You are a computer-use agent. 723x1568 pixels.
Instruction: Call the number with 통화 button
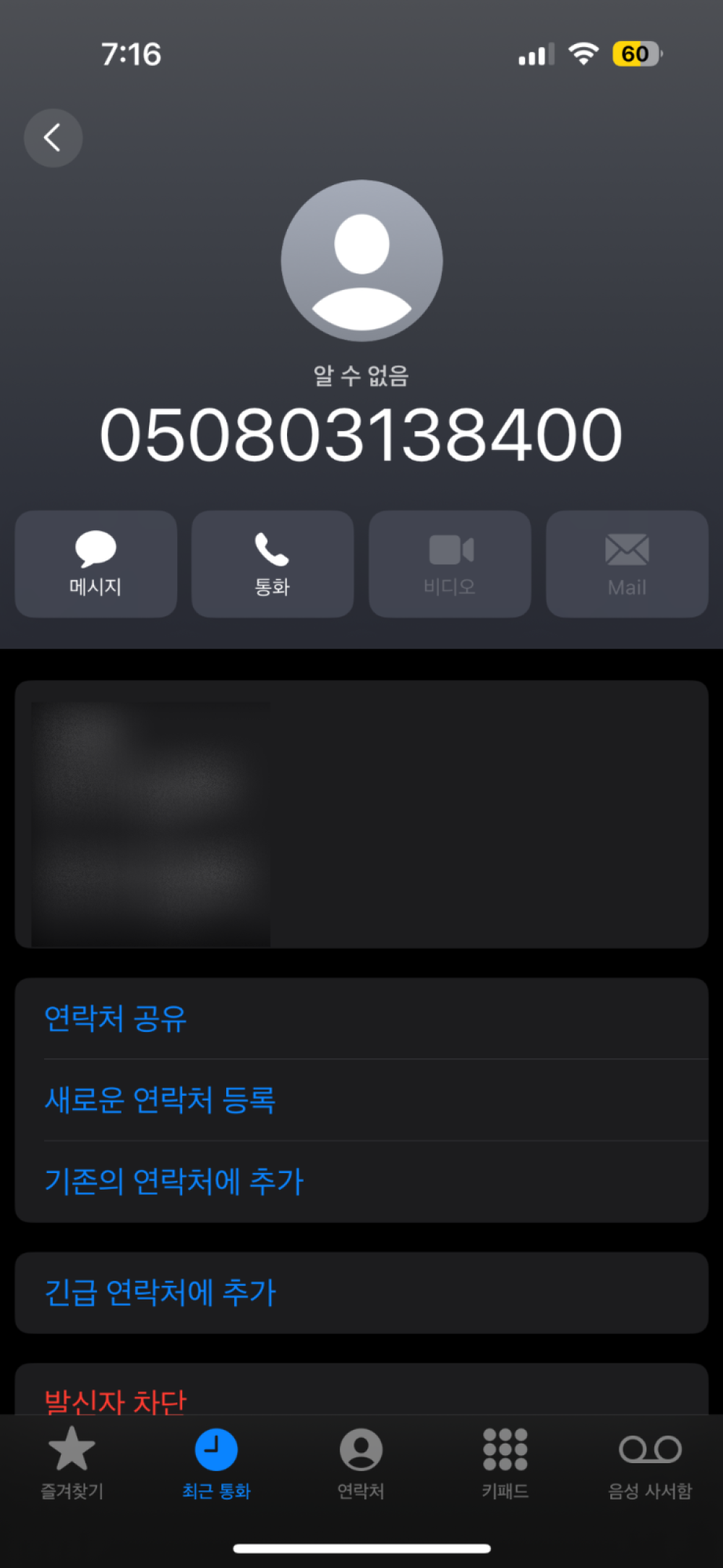tap(272, 563)
